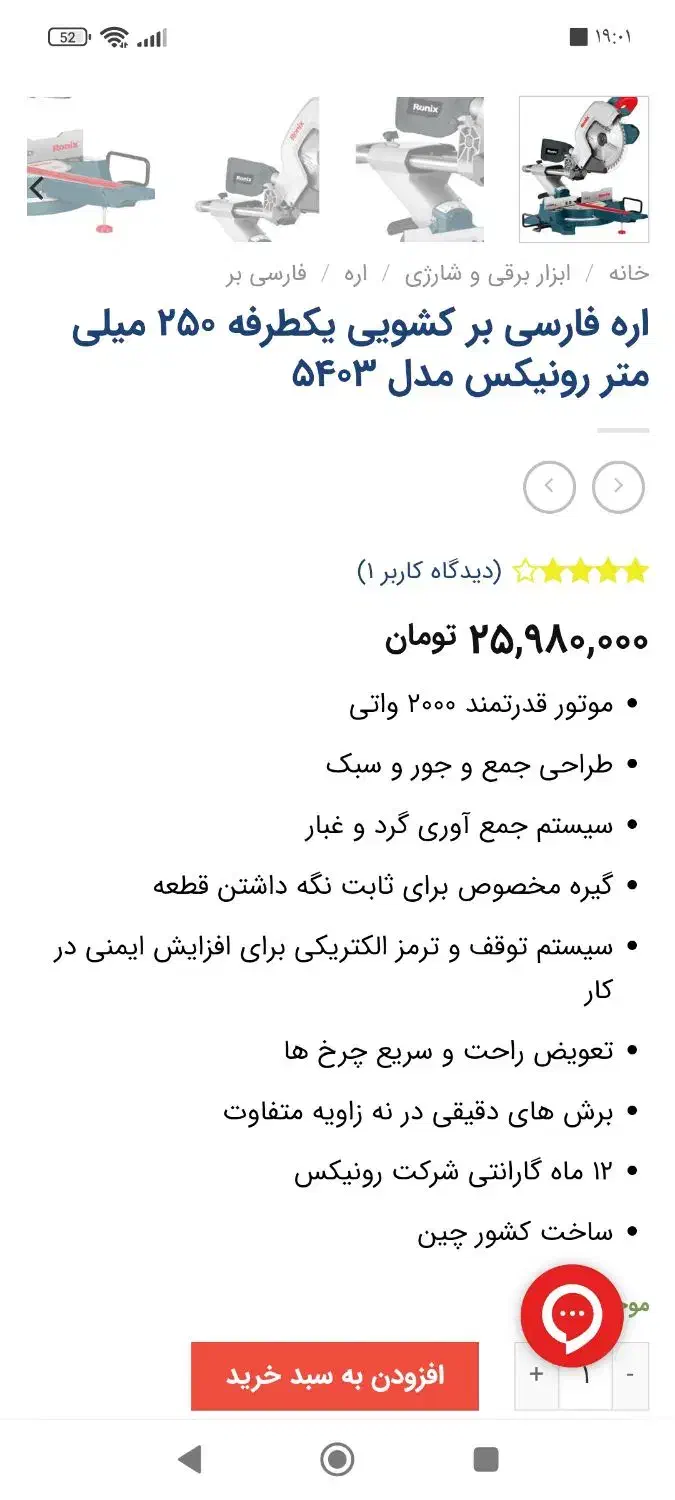Select the first saw thumbnail with the border
Screen dimensions: 675x1500
coord(584,169)
